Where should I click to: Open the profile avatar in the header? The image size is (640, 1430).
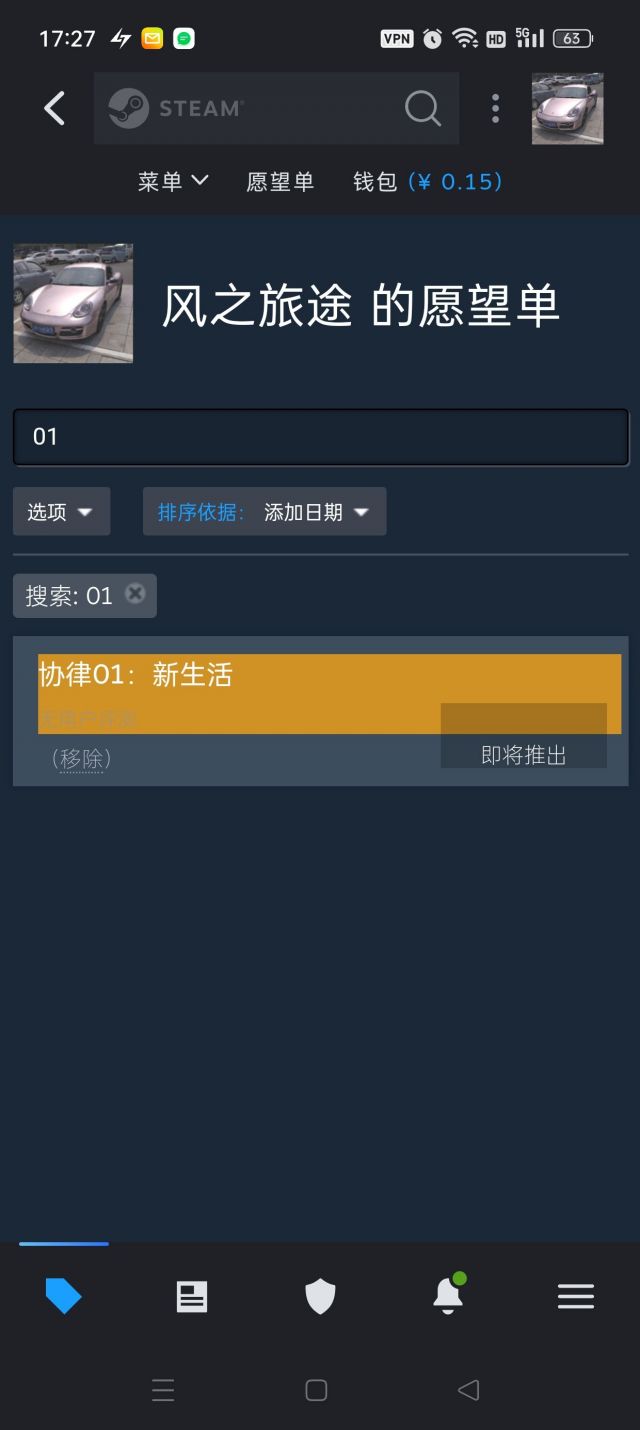pyautogui.click(x=567, y=108)
